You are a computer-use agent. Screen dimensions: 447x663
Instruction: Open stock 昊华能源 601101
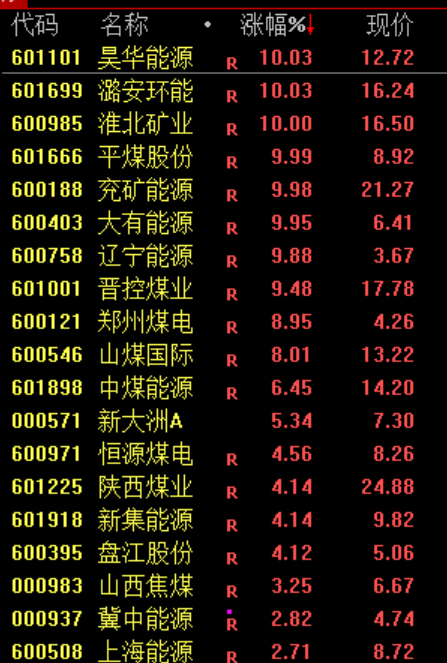(x=223, y=58)
